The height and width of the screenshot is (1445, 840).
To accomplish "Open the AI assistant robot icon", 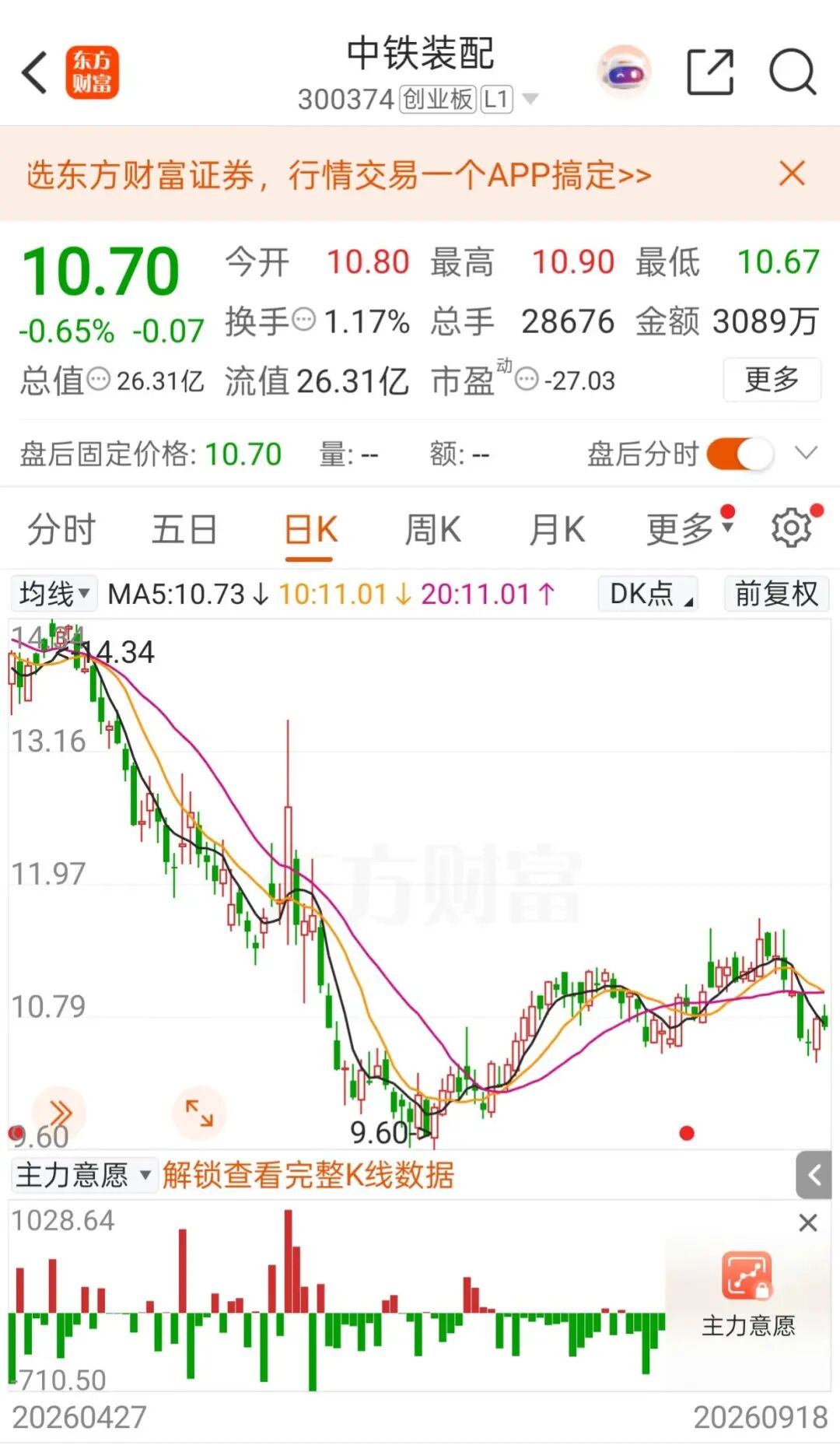I will (623, 72).
